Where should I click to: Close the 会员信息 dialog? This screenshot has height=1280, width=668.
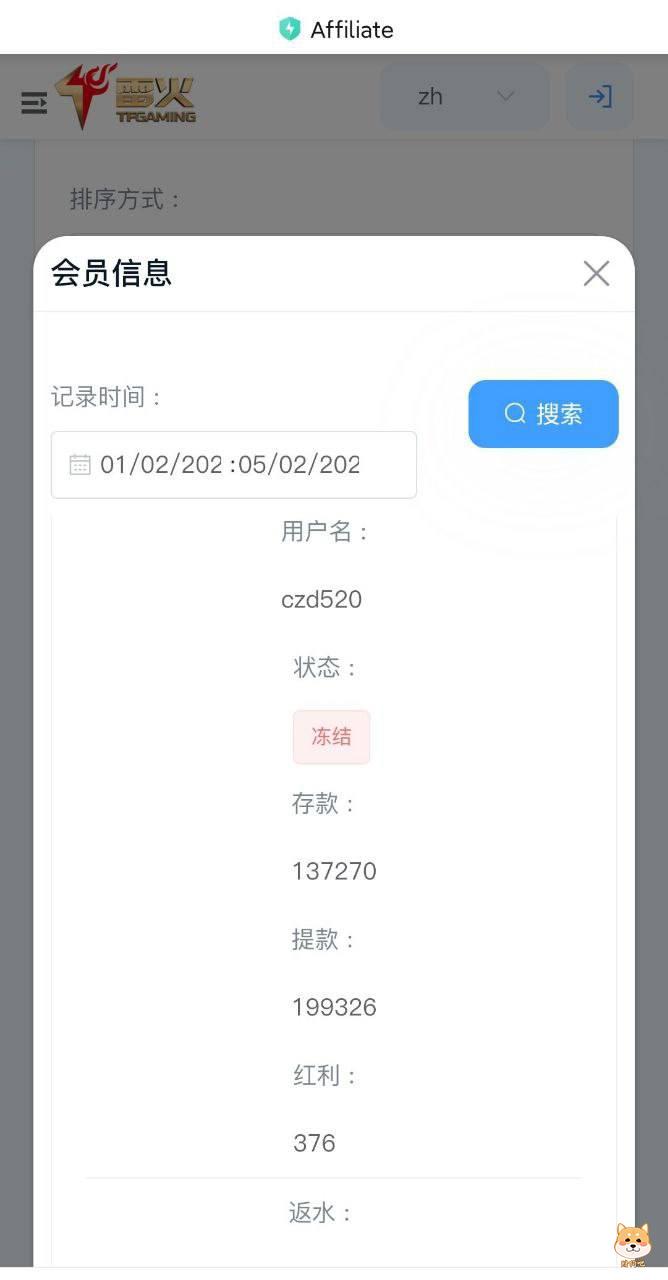[x=596, y=273]
